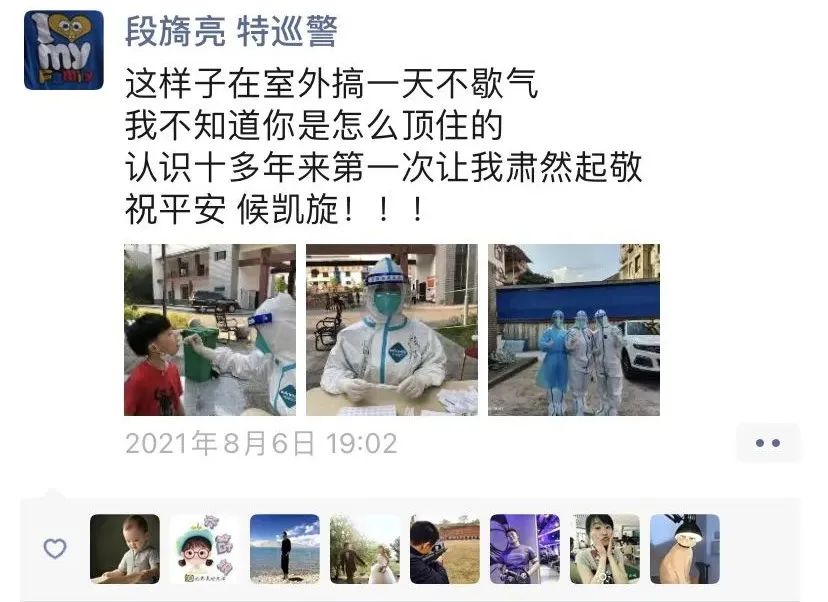Image resolution: width=828 pixels, height=602 pixels.
Task: Open the last liker avatar with lamp
Action: 685,549
